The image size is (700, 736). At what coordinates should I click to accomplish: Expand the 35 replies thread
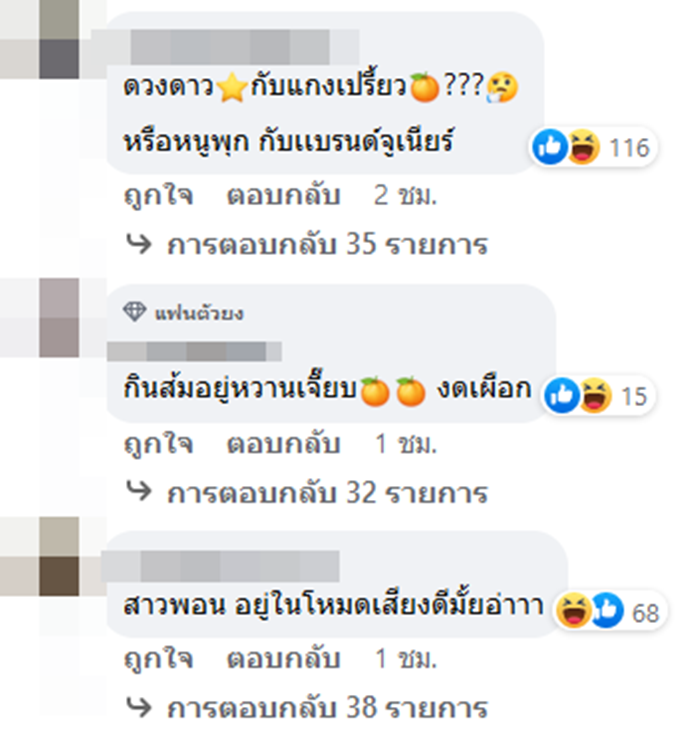click(326, 244)
